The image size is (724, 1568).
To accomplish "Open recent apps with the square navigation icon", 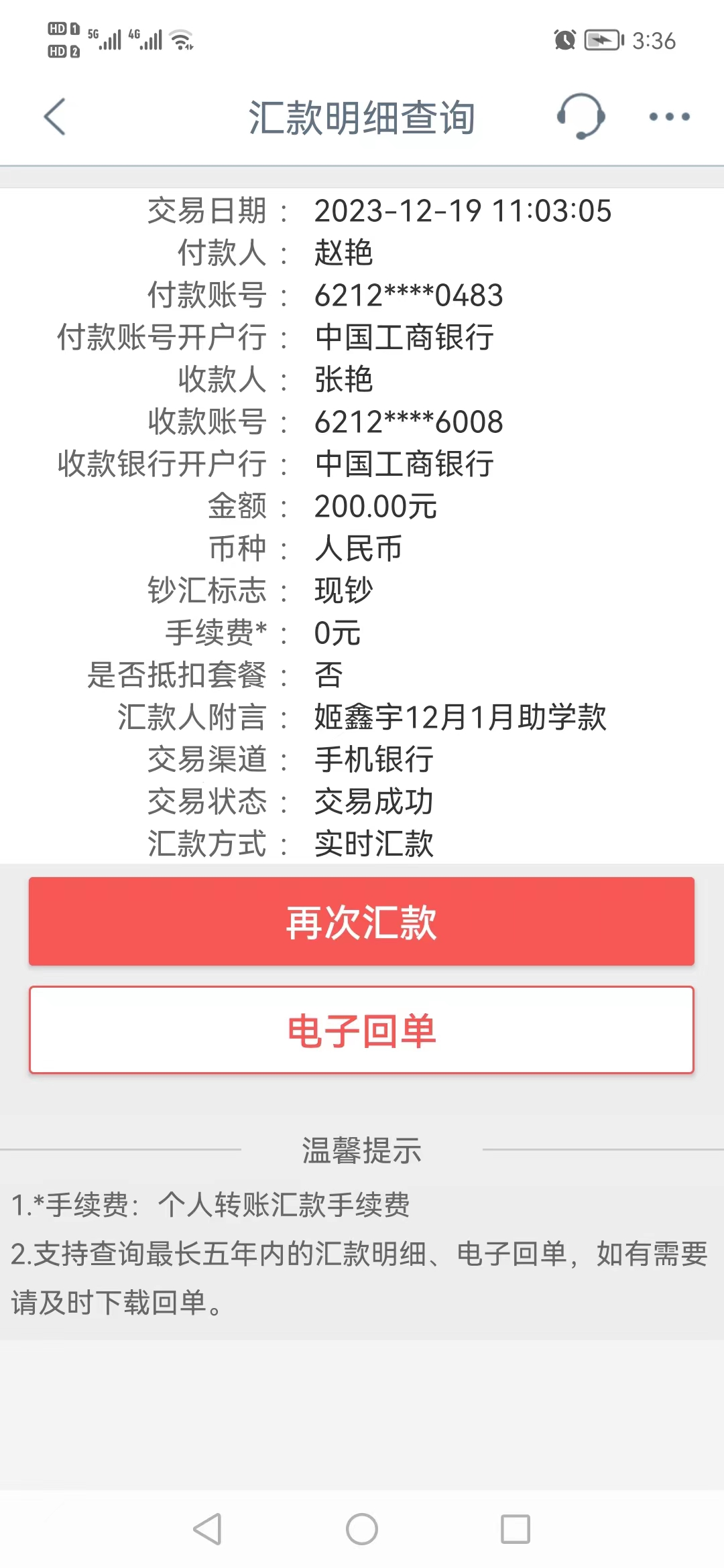I will (x=516, y=1530).
